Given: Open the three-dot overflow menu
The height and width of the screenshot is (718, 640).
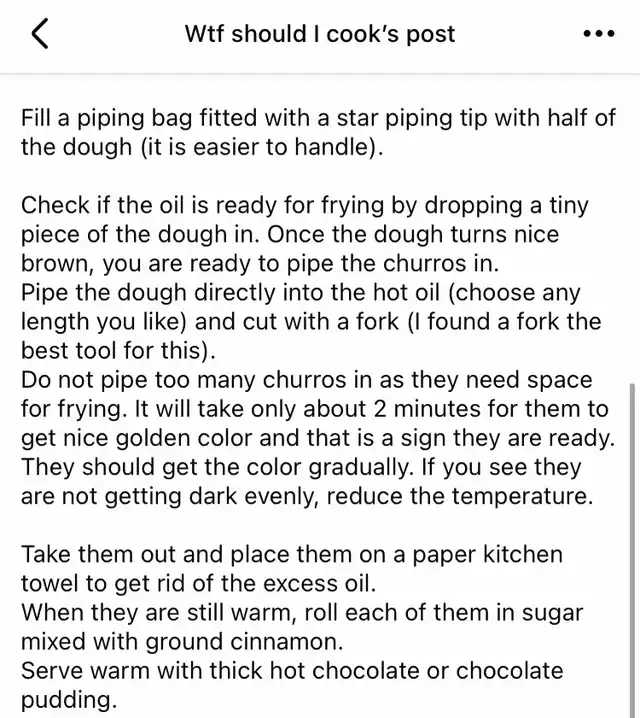Looking at the screenshot, I should coord(597,34).
